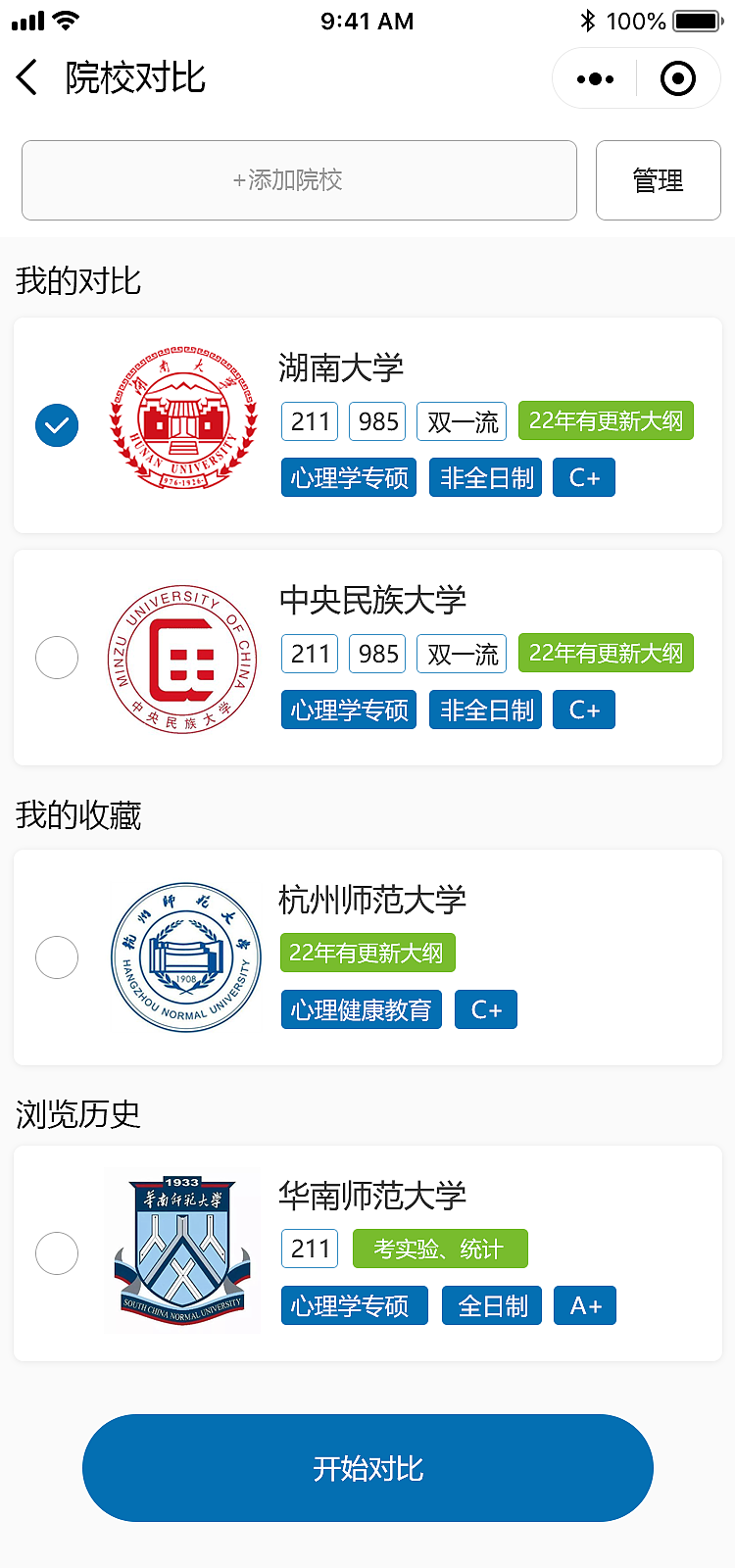Open the 华南师范大学 shield logo

(x=182, y=1247)
